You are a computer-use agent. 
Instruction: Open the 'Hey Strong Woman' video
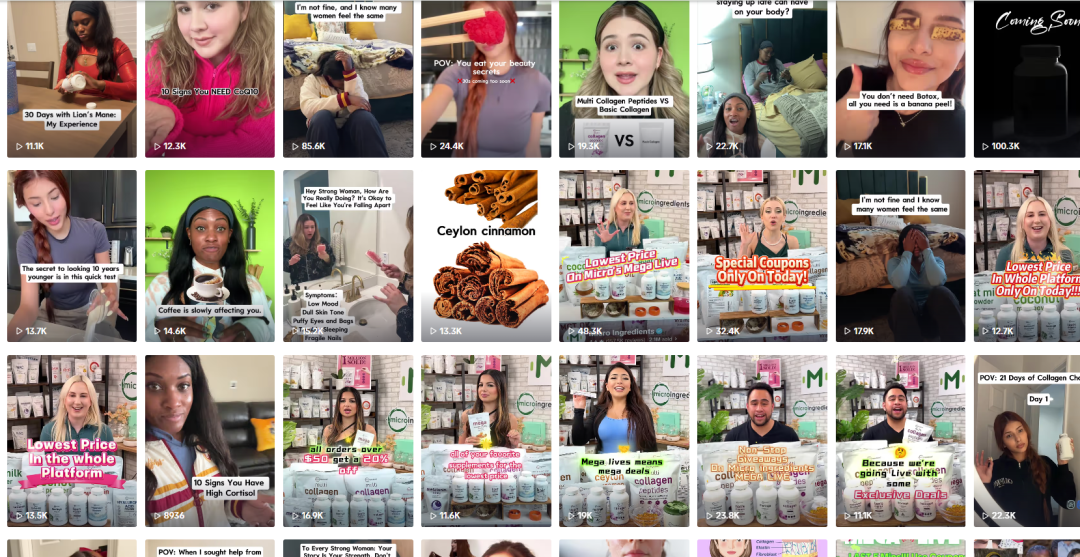[x=348, y=255]
